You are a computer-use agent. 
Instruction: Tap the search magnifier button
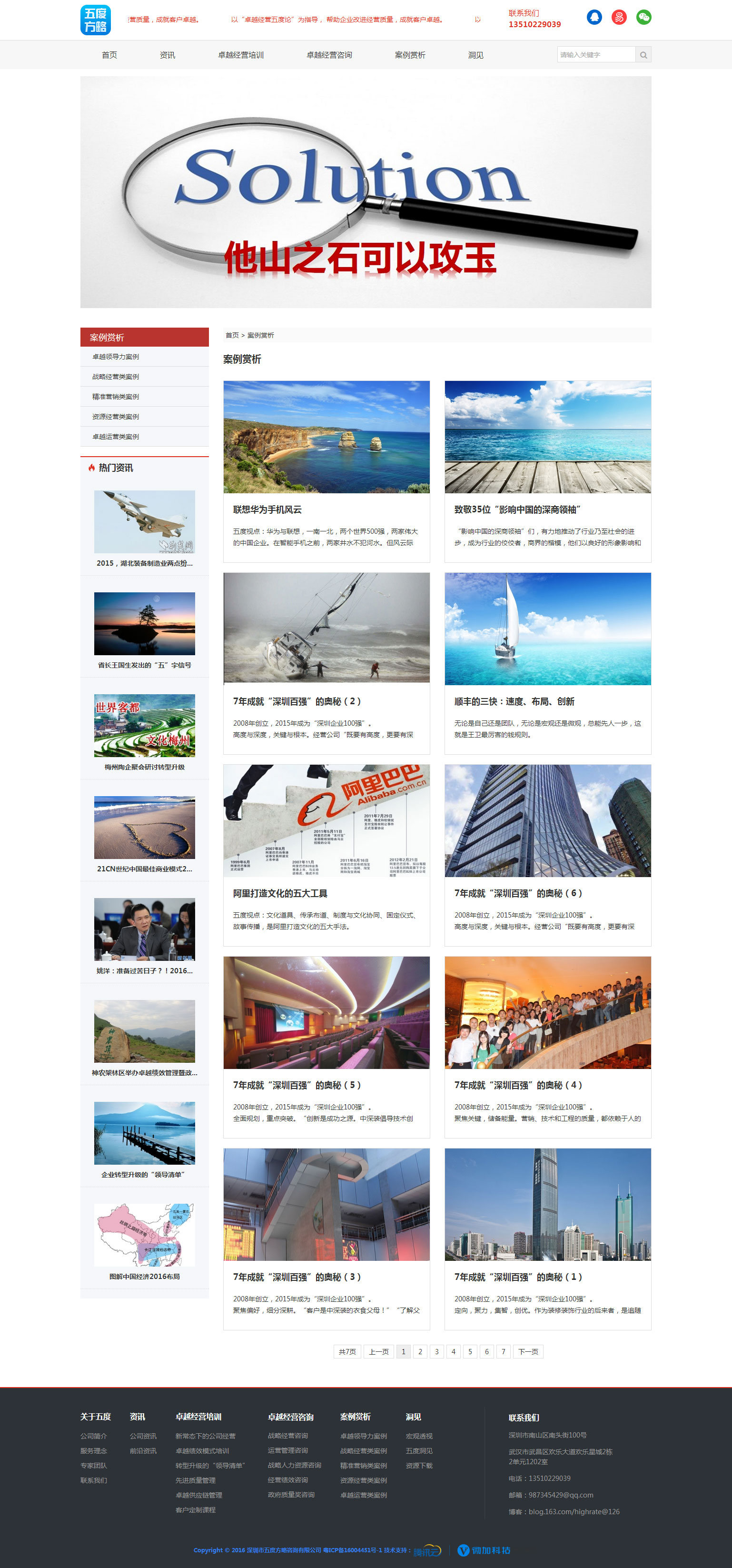pyautogui.click(x=643, y=55)
